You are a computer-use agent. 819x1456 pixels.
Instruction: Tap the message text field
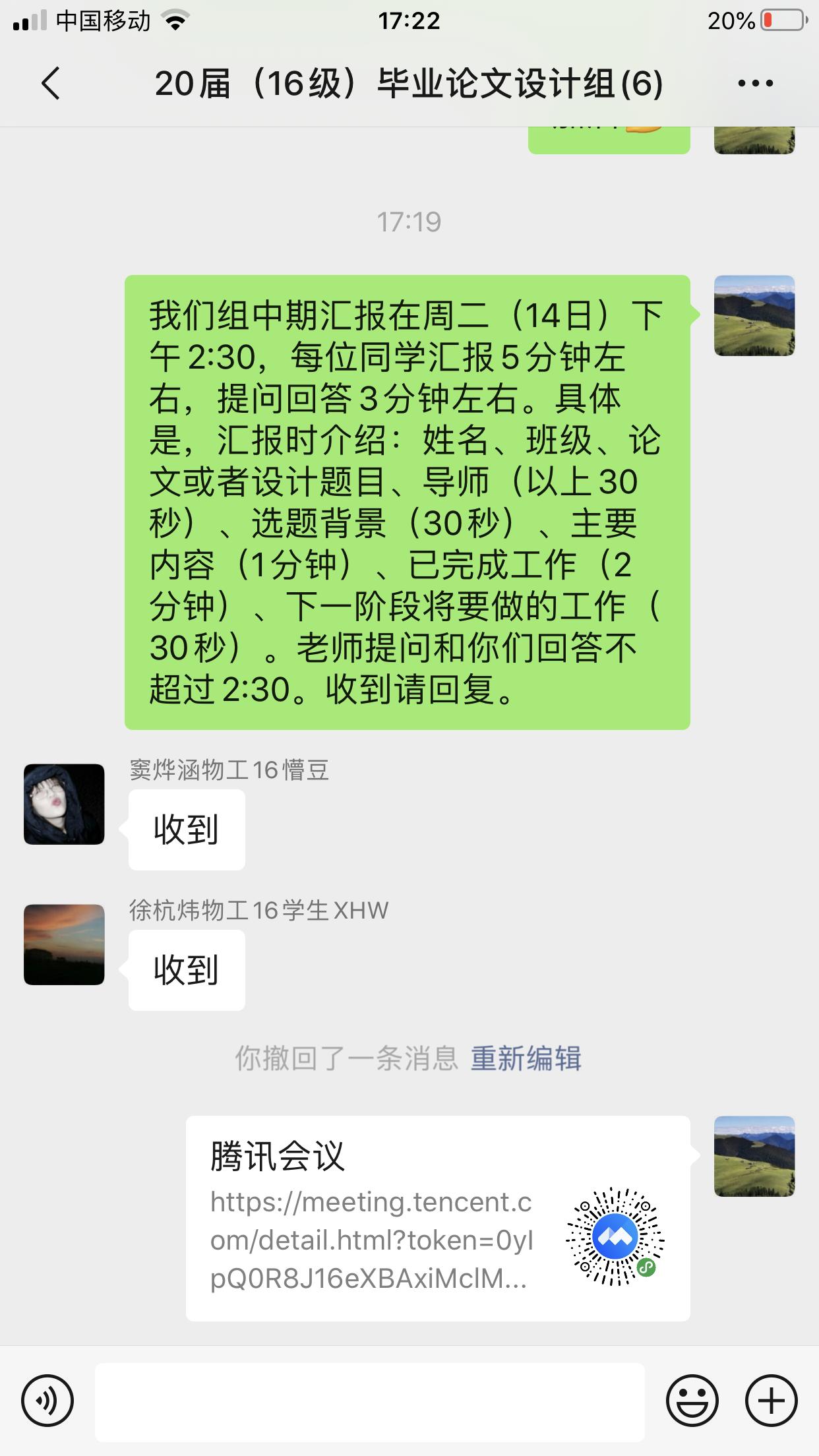[x=369, y=1401]
